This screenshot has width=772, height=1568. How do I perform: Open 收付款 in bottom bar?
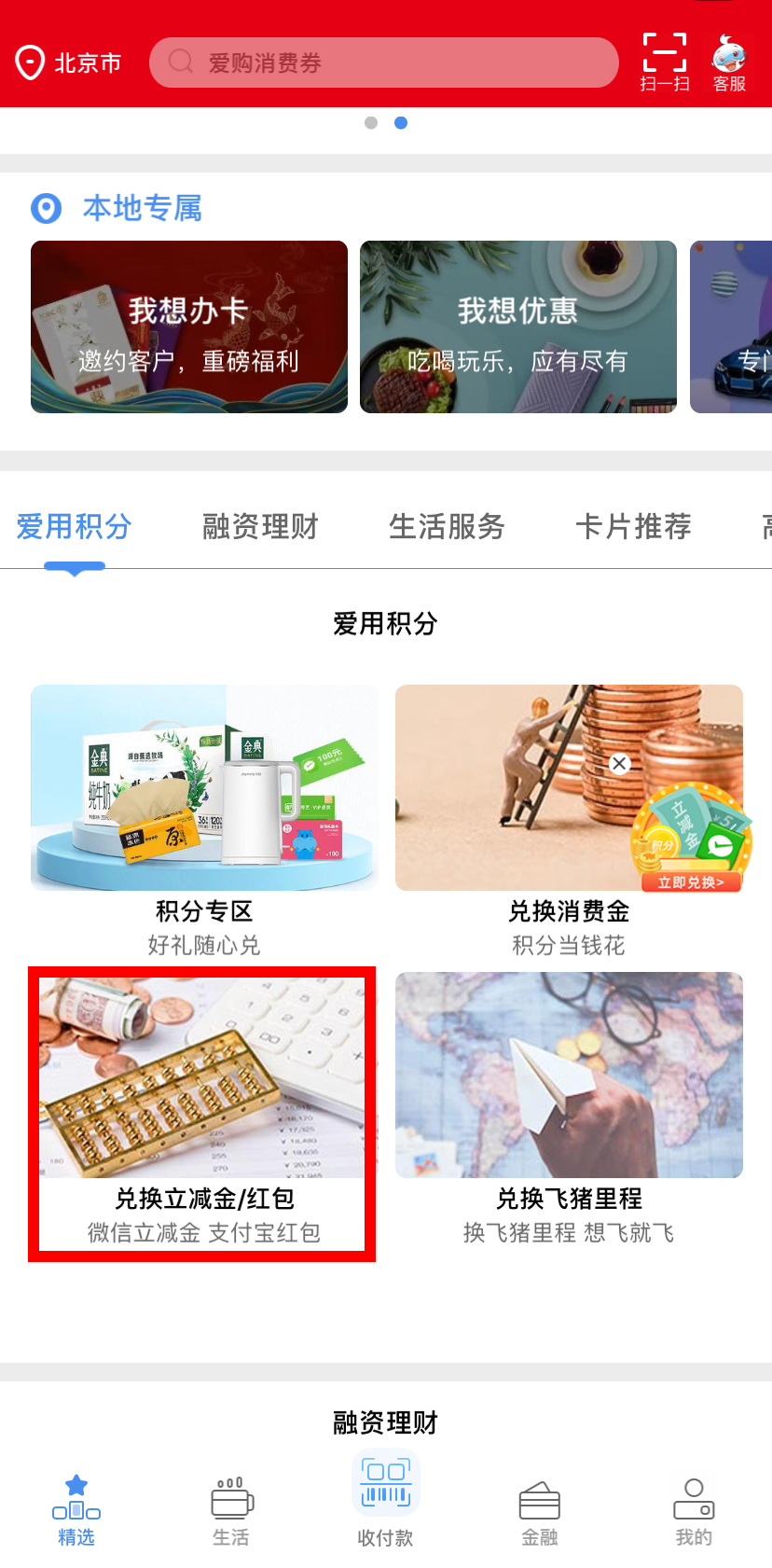point(385,1502)
